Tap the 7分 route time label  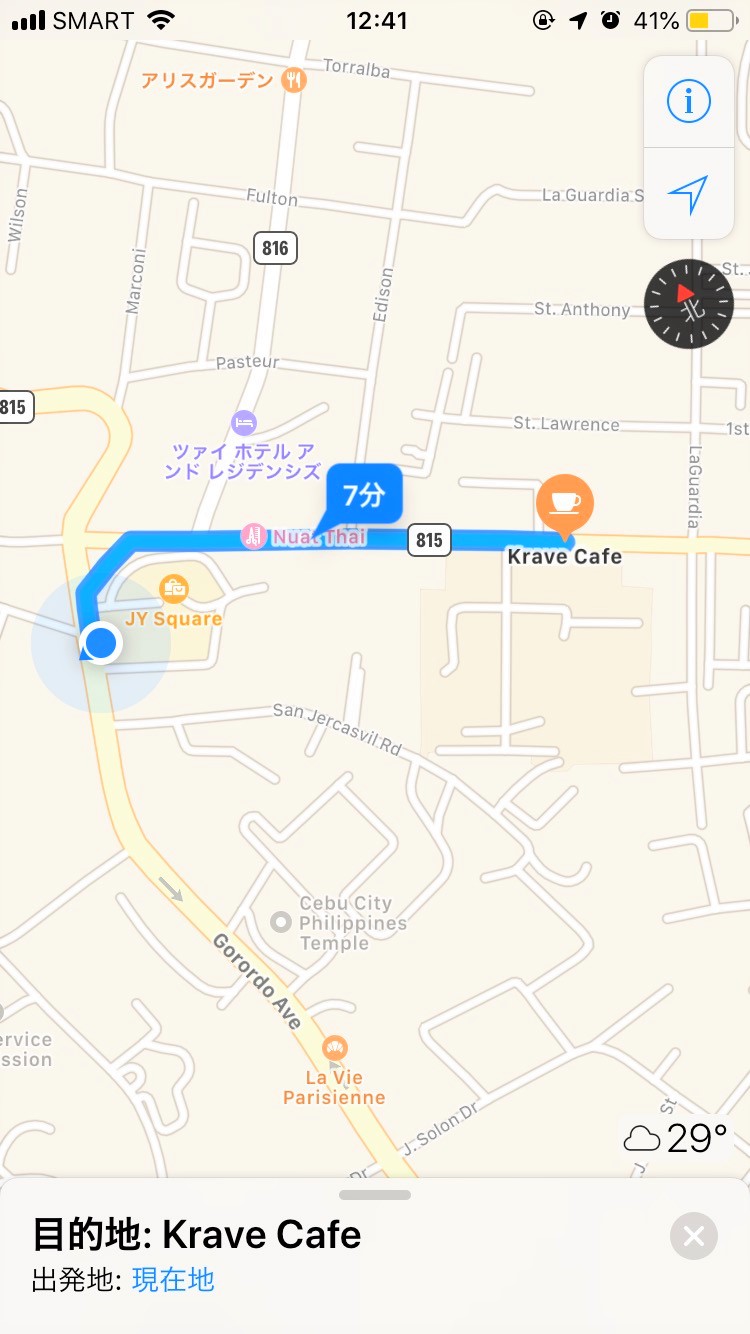[364, 494]
